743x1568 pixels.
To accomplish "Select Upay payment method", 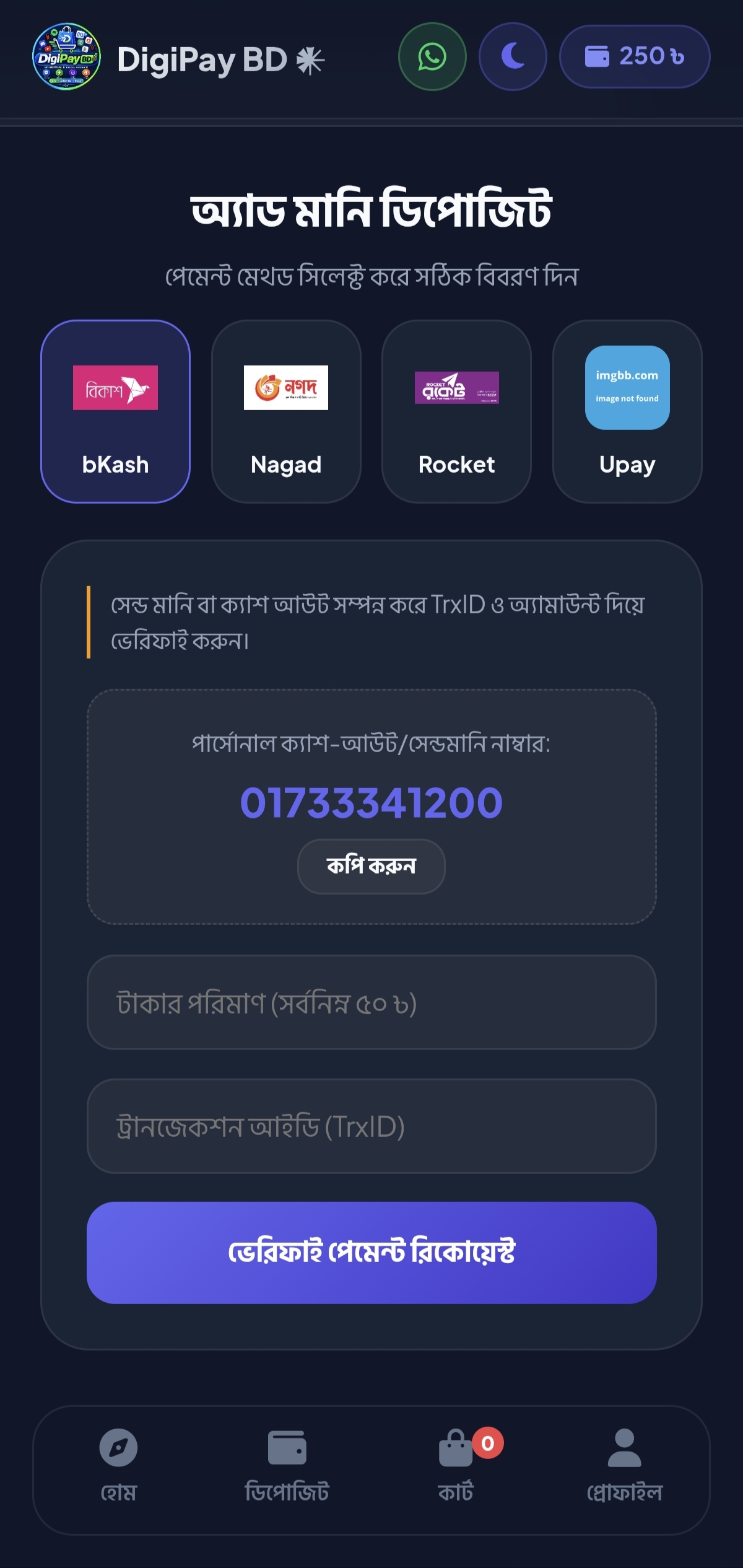I will (627, 411).
